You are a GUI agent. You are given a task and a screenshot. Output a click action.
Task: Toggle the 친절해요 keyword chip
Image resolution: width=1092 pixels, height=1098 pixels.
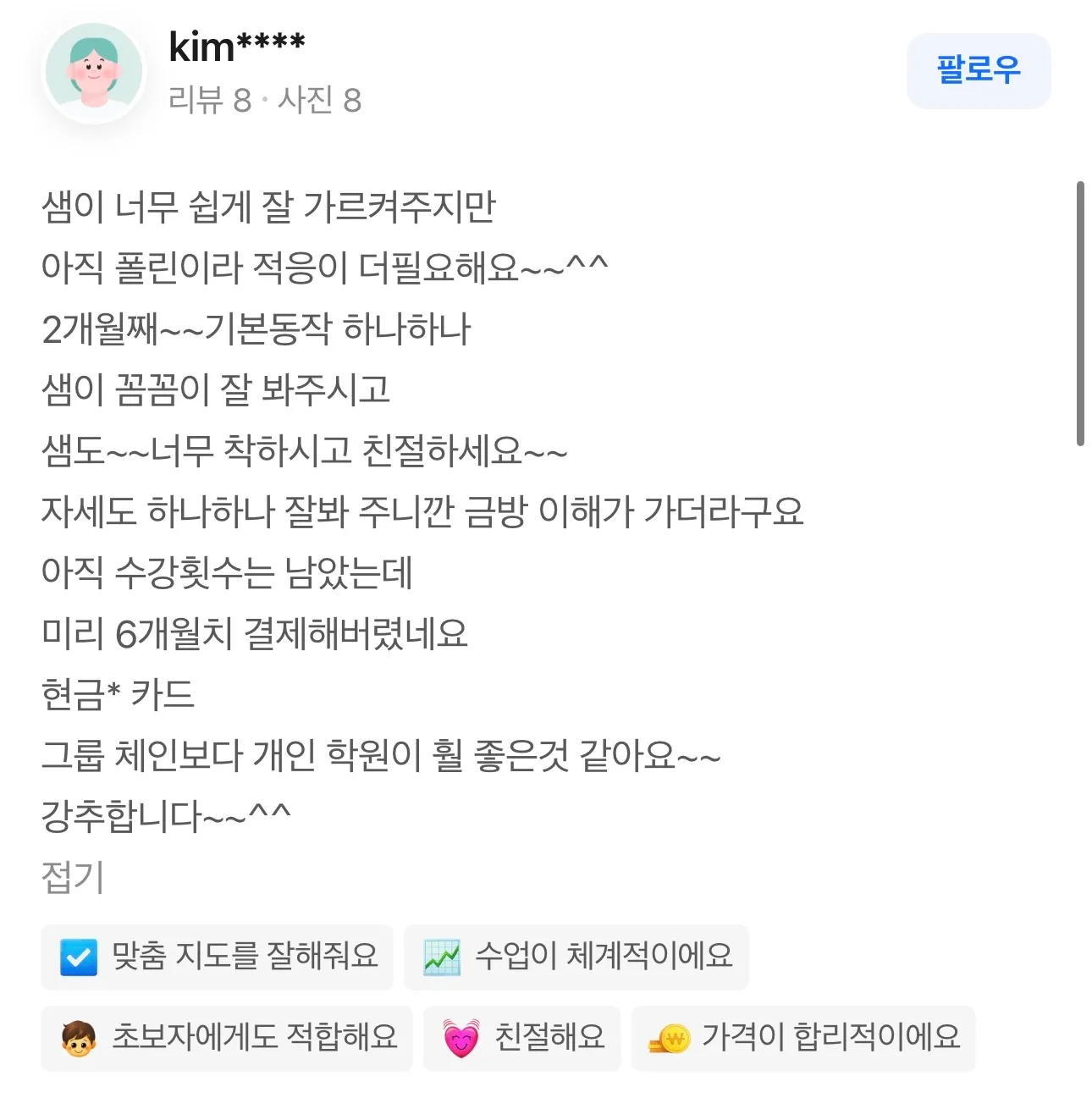[x=521, y=1039]
